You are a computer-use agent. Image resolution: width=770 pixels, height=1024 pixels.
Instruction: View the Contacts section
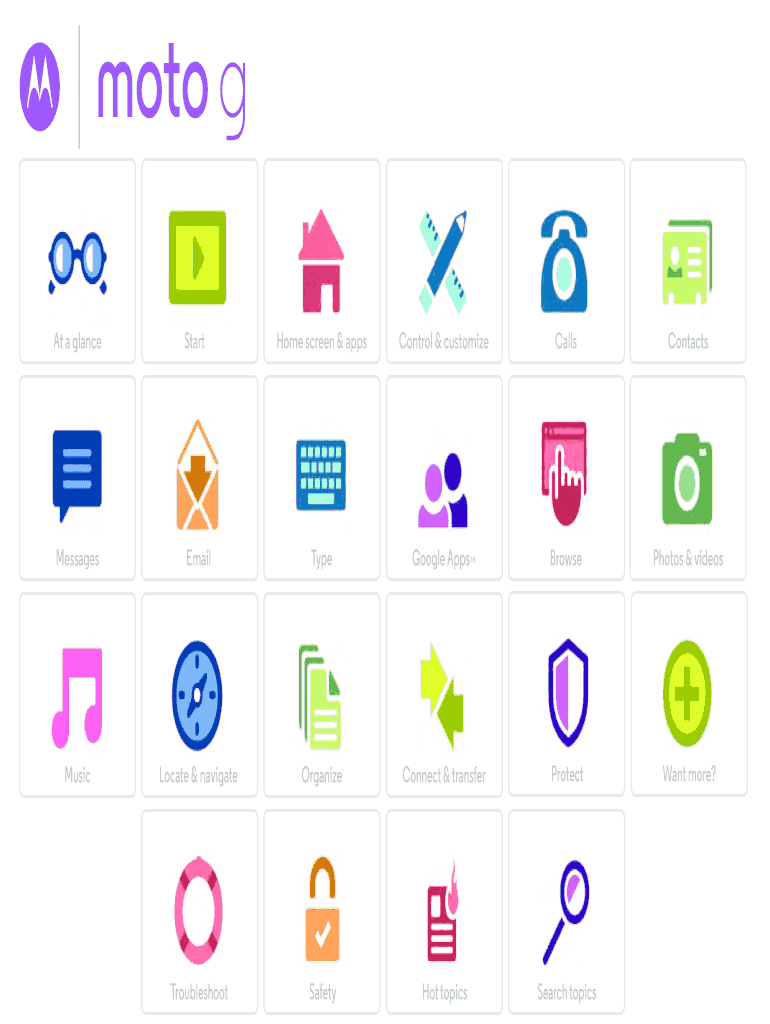point(688,262)
